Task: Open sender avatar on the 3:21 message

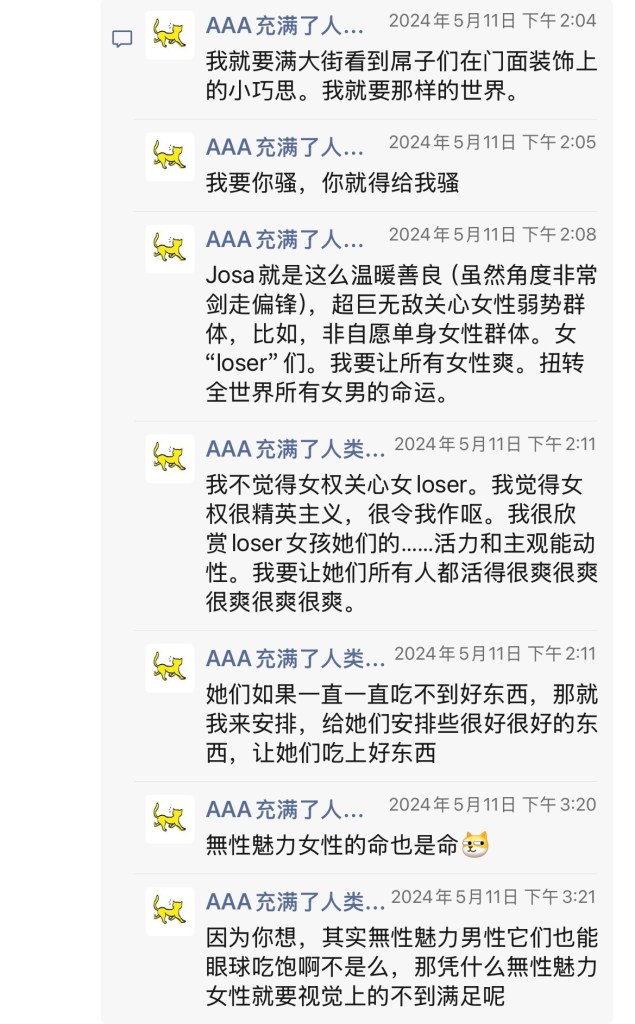Action: pyautogui.click(x=169, y=911)
